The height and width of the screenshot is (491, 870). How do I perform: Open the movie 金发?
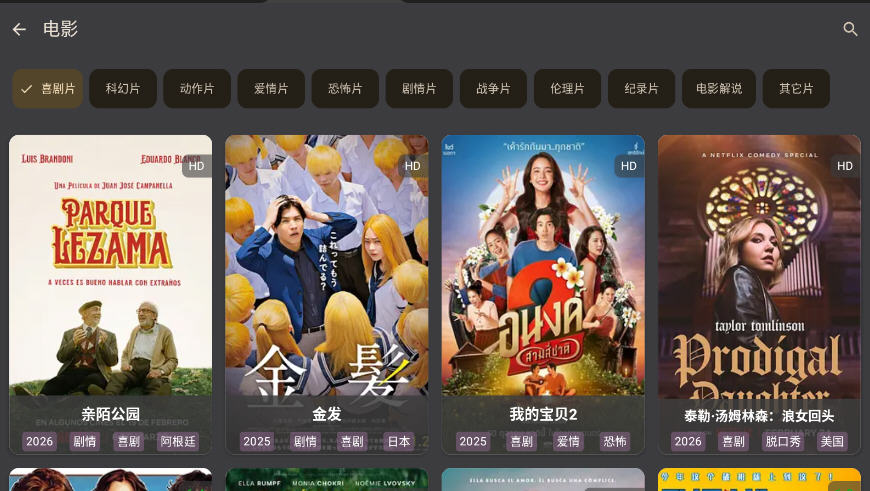click(x=327, y=280)
